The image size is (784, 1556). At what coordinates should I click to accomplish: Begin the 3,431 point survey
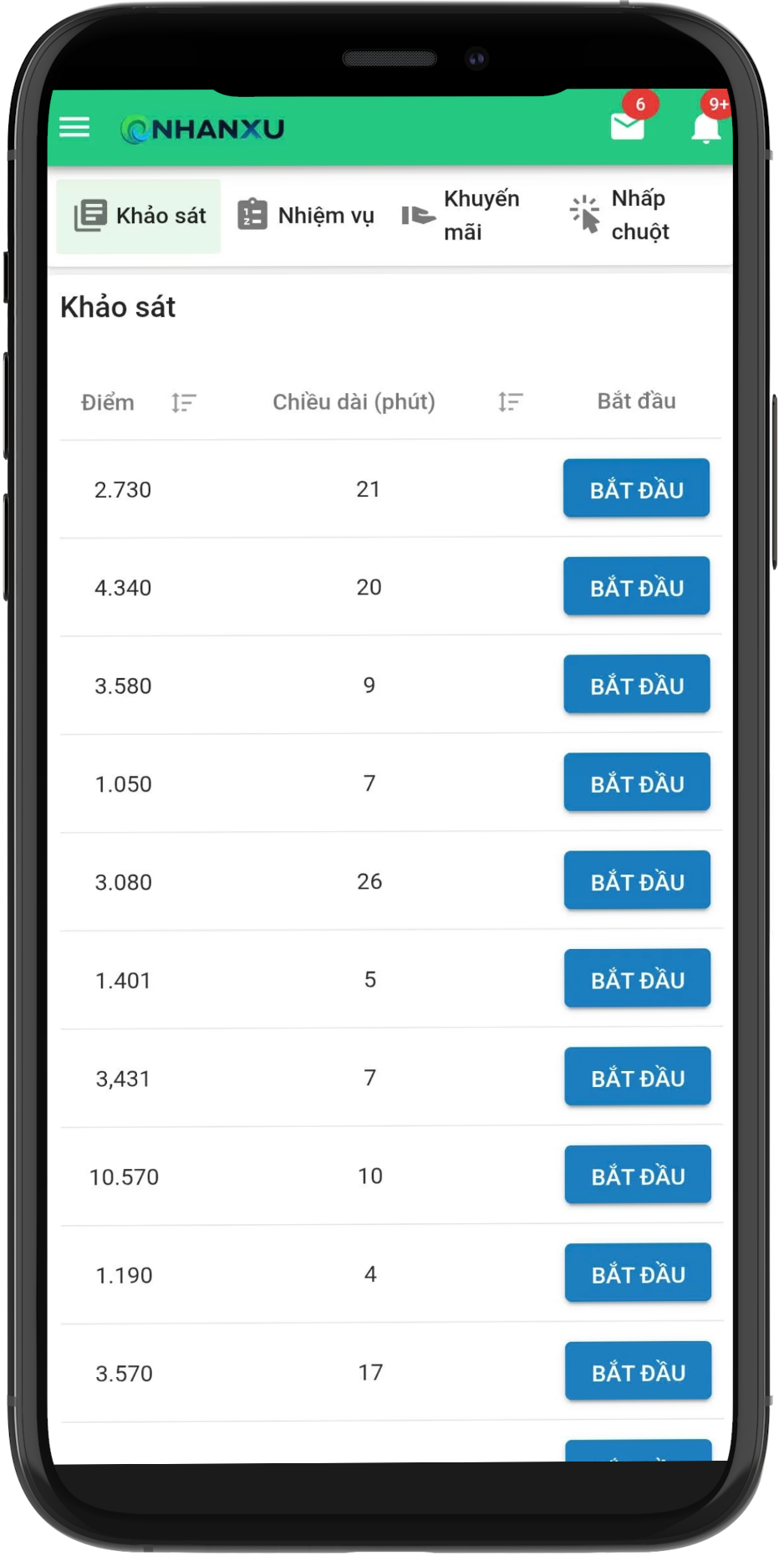click(639, 1077)
